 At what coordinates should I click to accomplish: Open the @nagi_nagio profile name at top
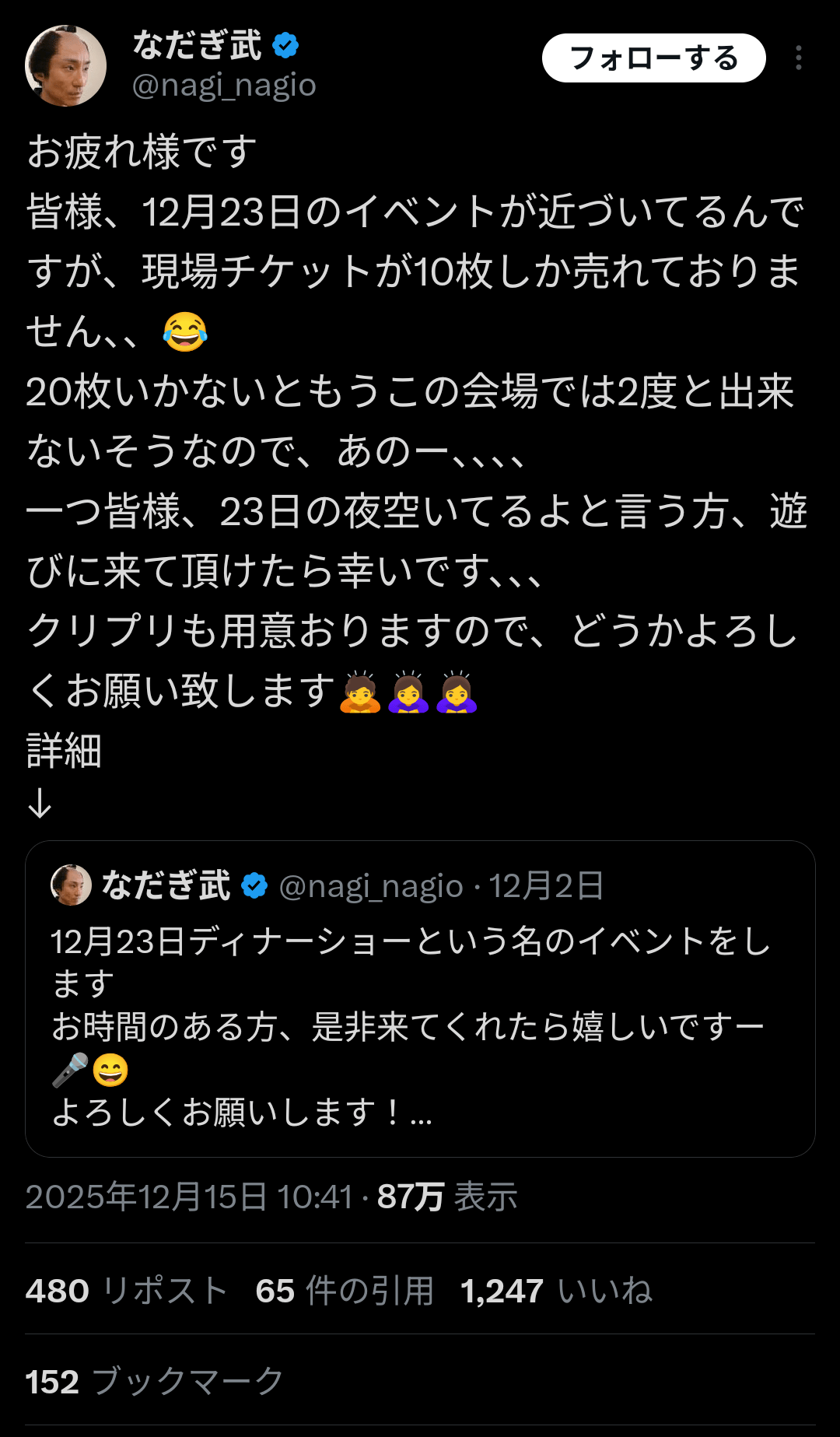[x=224, y=85]
